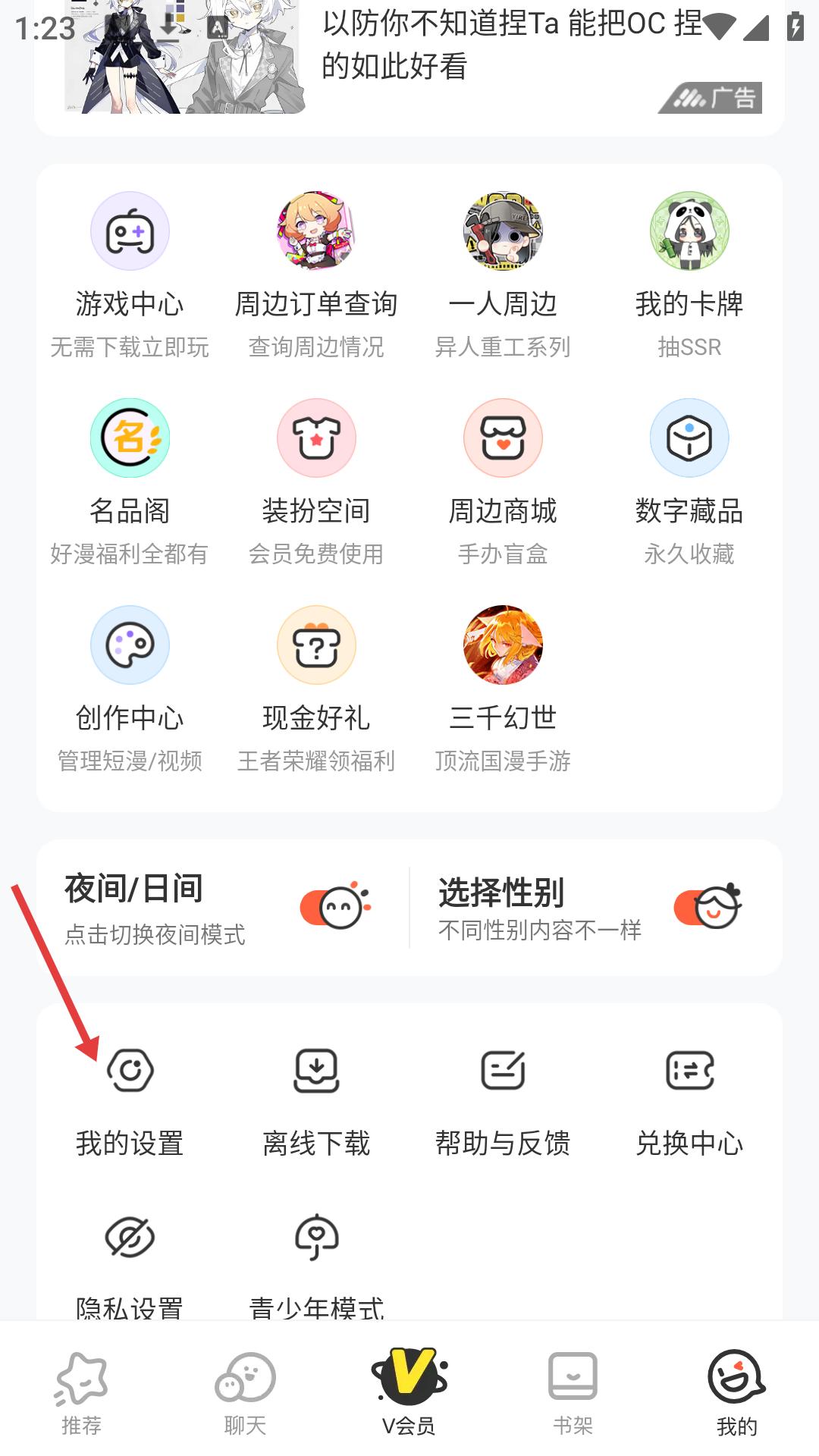Open 离线下载 offline downloads
This screenshot has height=1456, width=819.
[x=316, y=1098]
